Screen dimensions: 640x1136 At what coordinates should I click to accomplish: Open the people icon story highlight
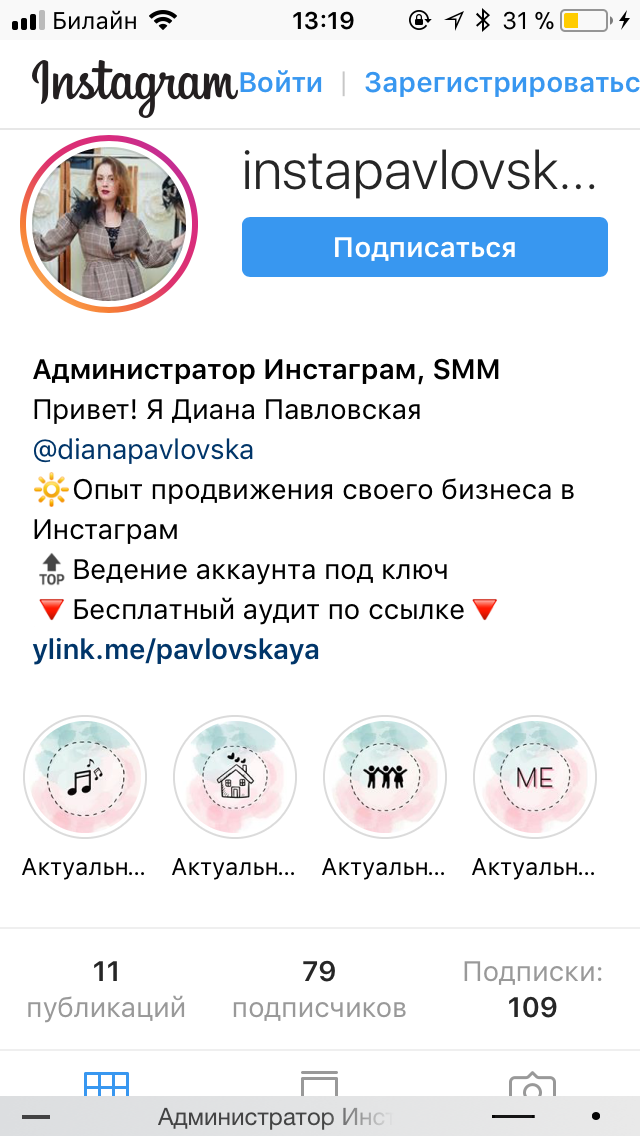point(385,777)
